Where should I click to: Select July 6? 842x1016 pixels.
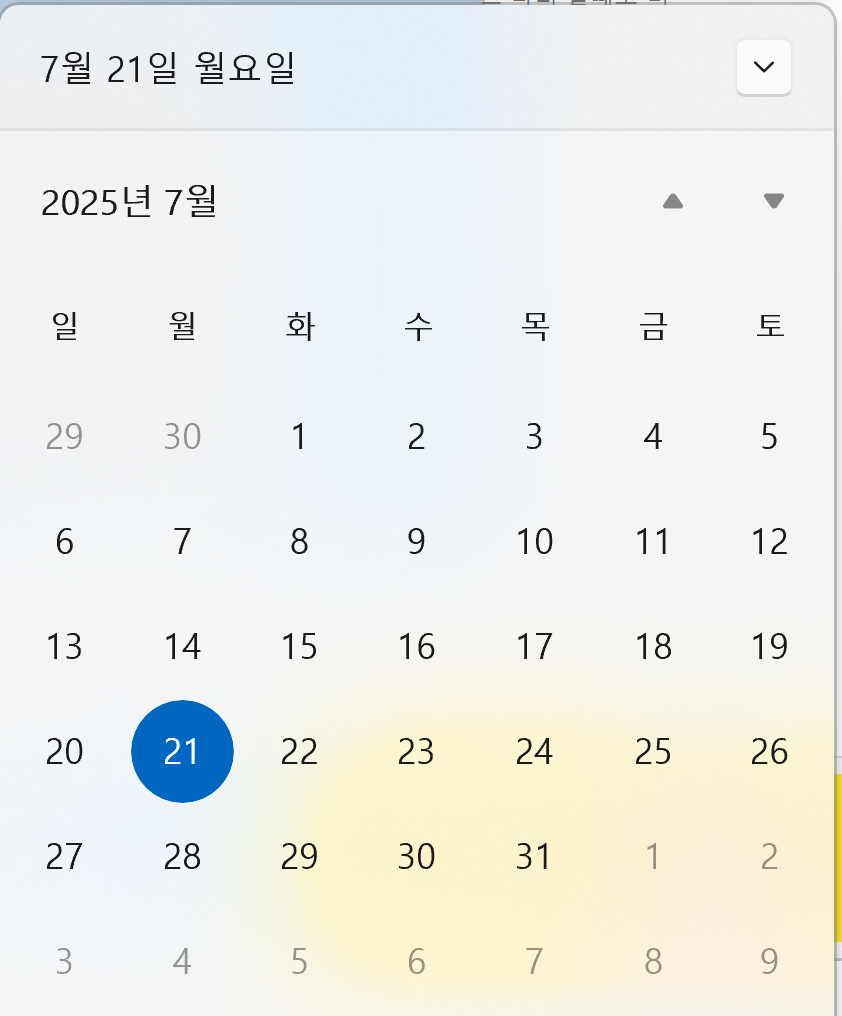(x=64, y=542)
